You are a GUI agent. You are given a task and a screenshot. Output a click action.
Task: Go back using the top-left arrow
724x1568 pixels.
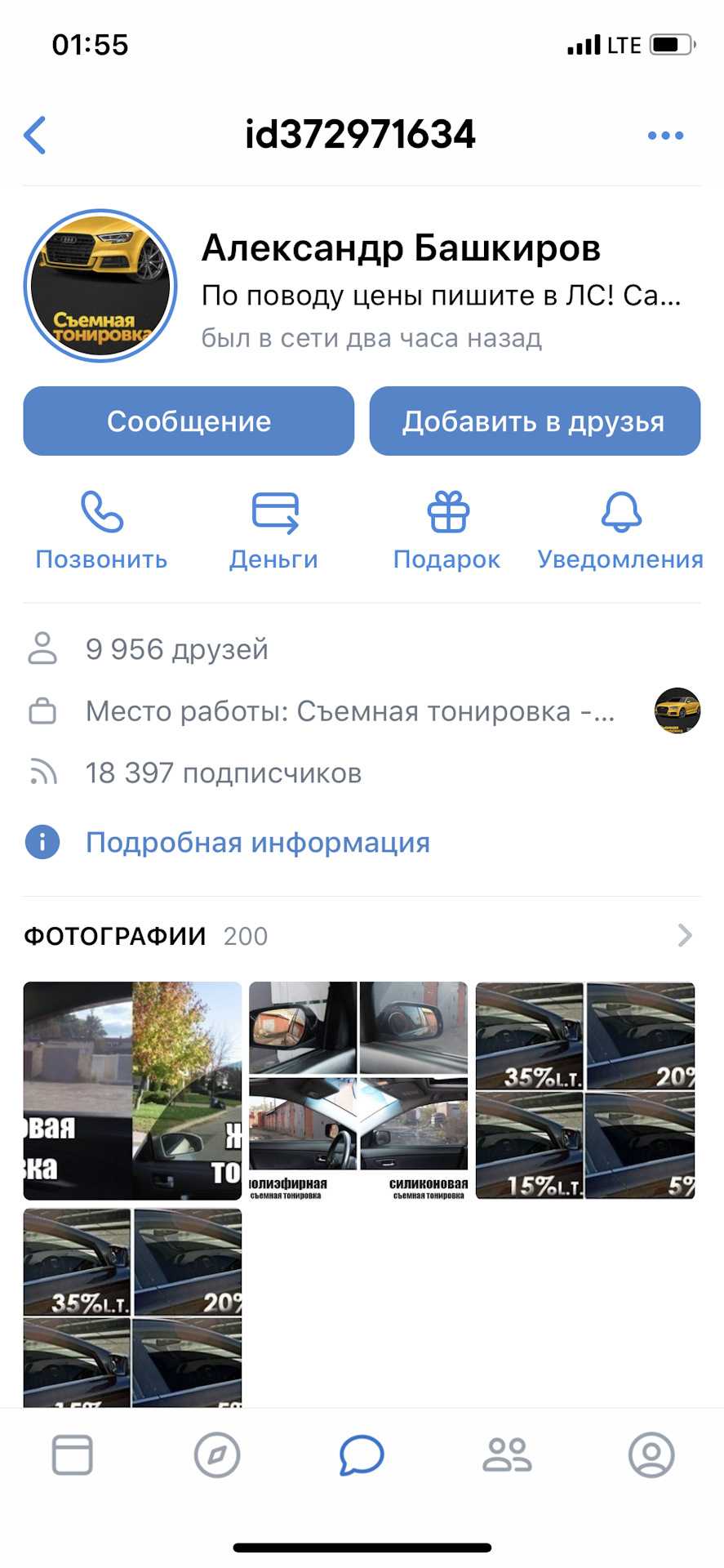pyautogui.click(x=35, y=135)
